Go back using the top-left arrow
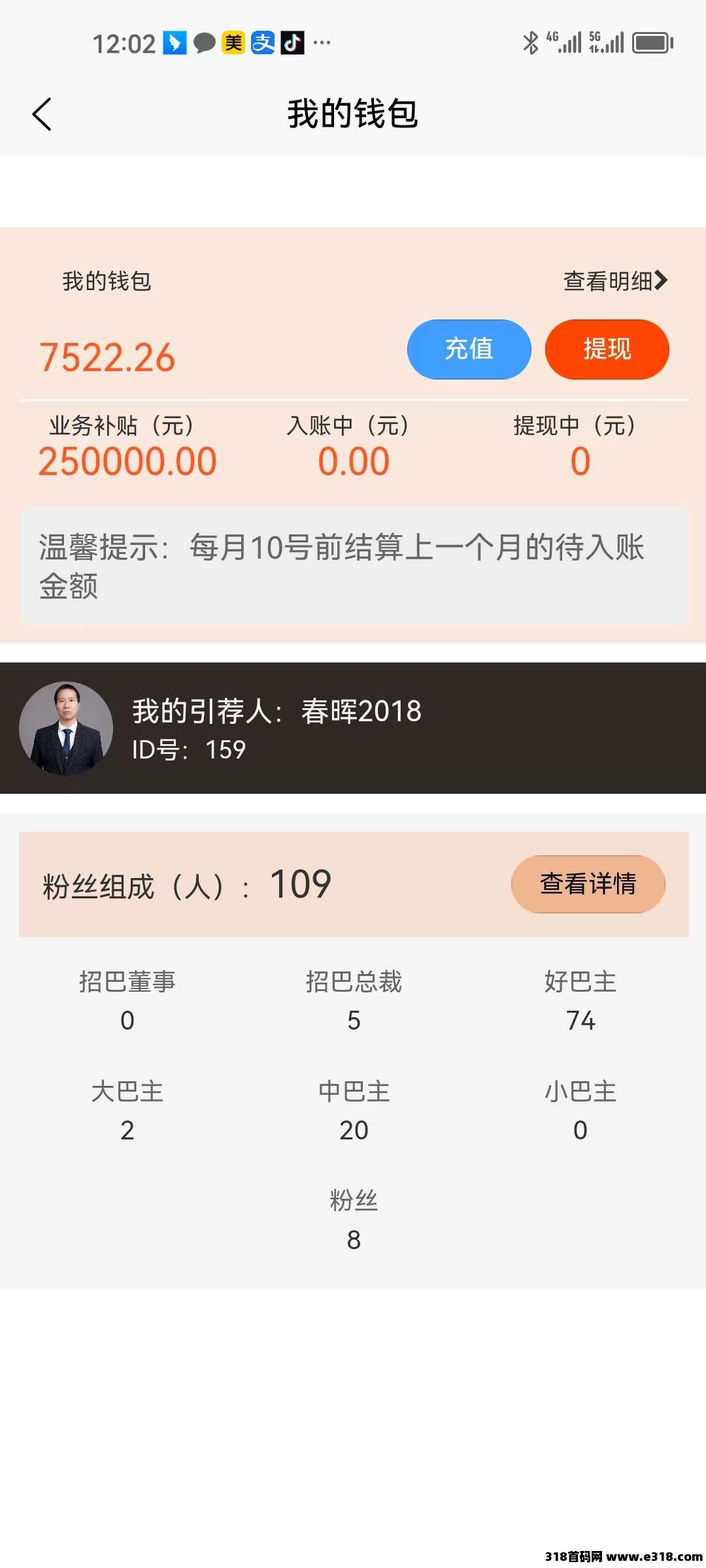The image size is (706, 1568). pyautogui.click(x=42, y=114)
